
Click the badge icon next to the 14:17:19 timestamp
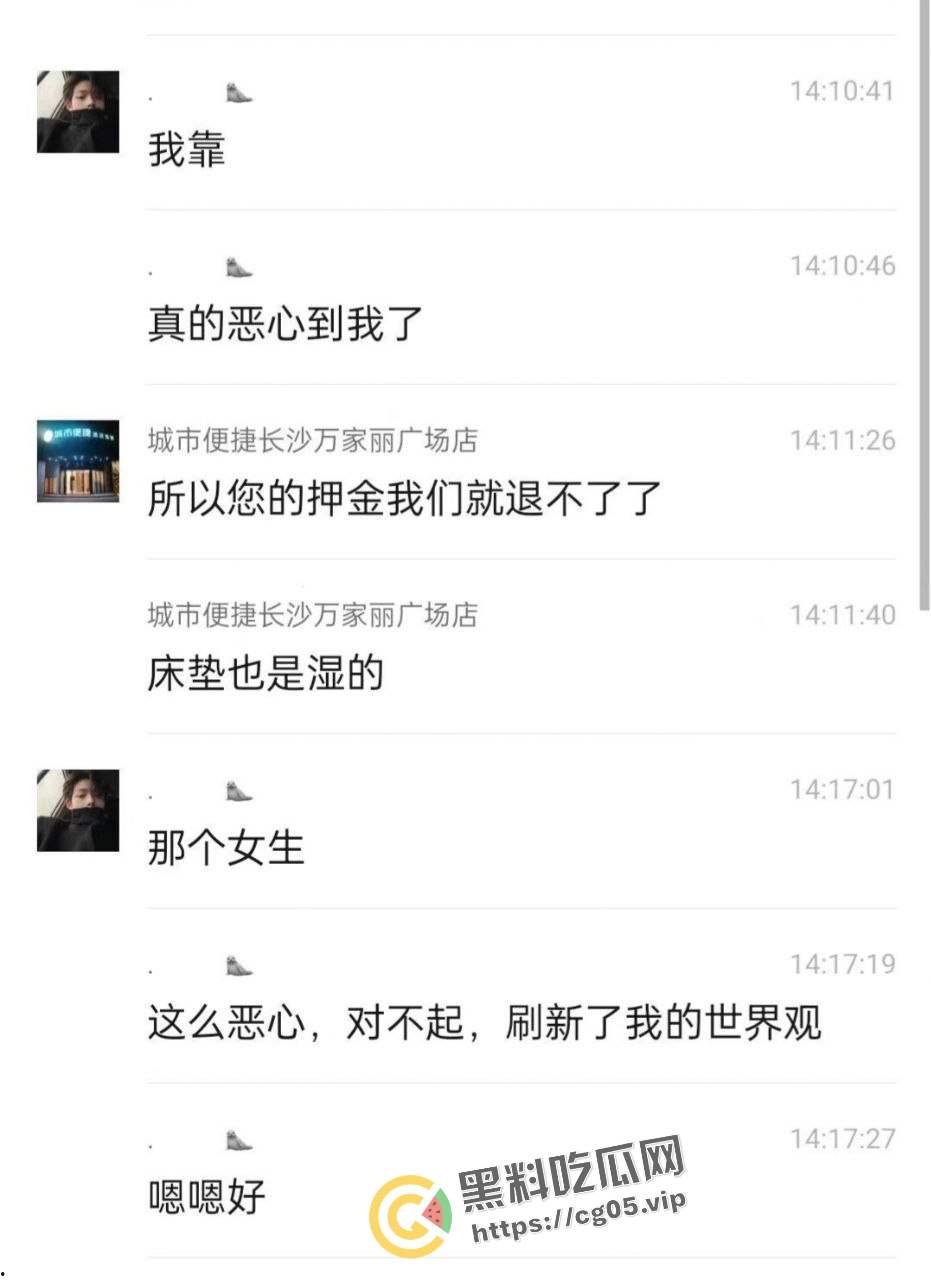[x=237, y=965]
